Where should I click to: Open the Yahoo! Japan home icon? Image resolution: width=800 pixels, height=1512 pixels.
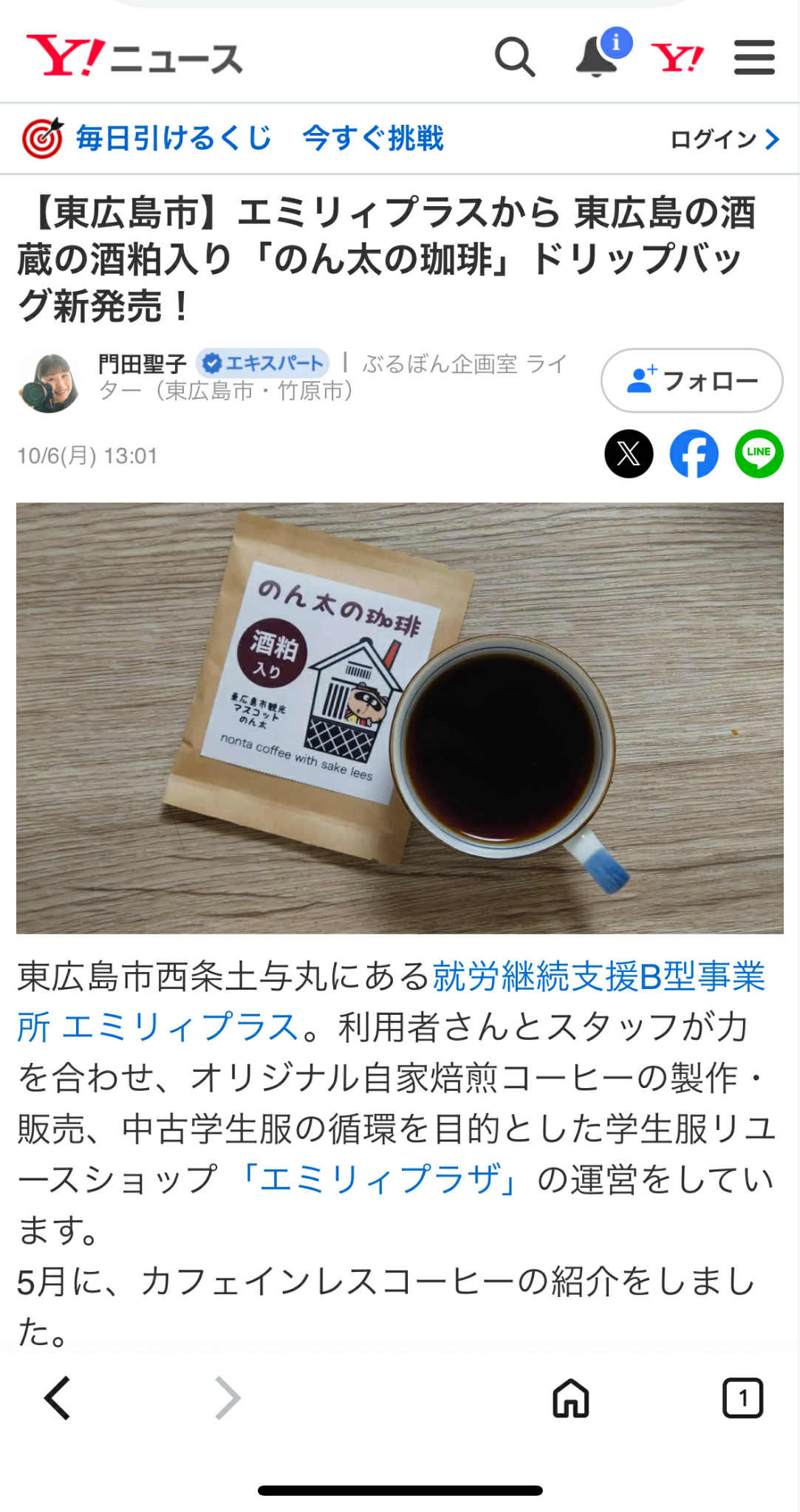coord(677,58)
